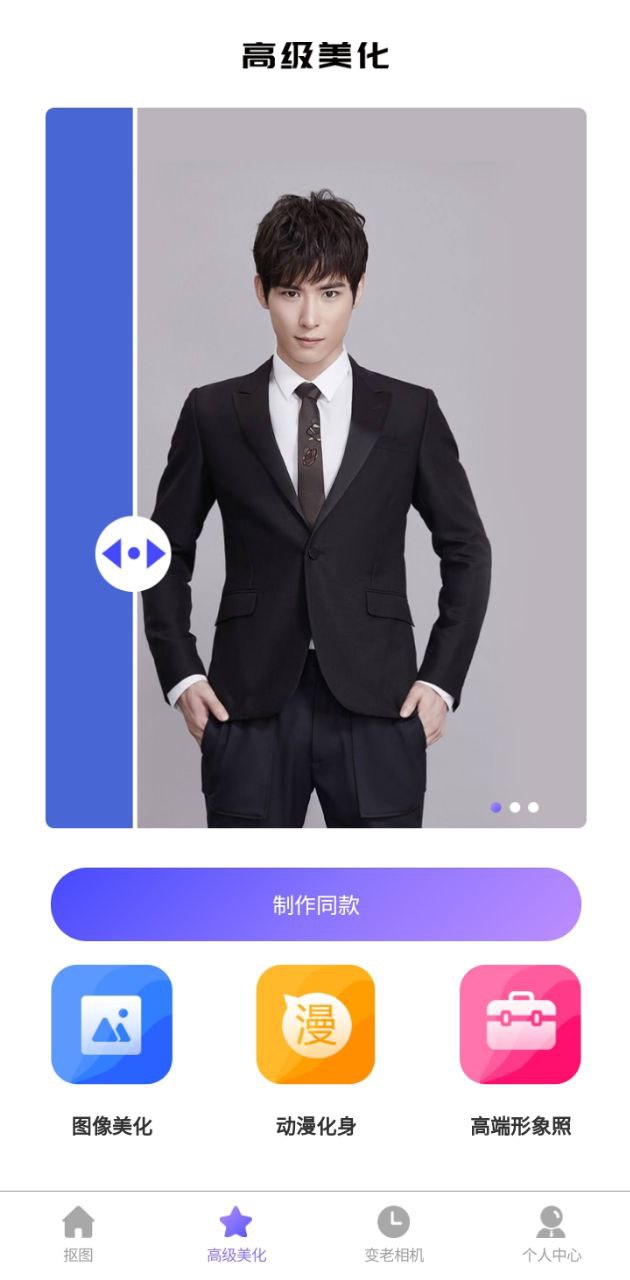Open 高端形象照 feature
Screen dimensions: 630x1280
coord(520,1024)
